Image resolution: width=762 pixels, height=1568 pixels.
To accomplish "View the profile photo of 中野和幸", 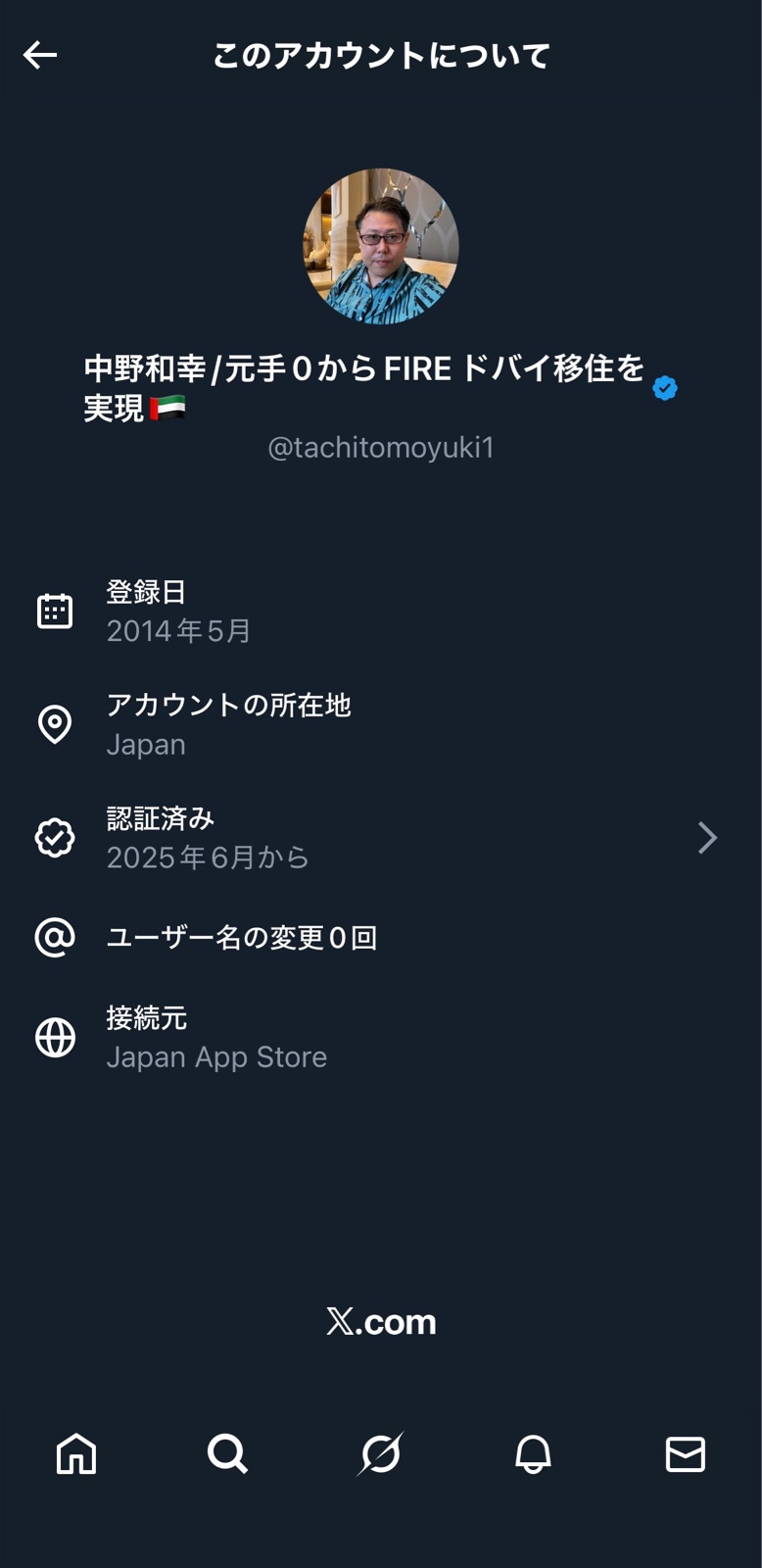I will pos(381,246).
